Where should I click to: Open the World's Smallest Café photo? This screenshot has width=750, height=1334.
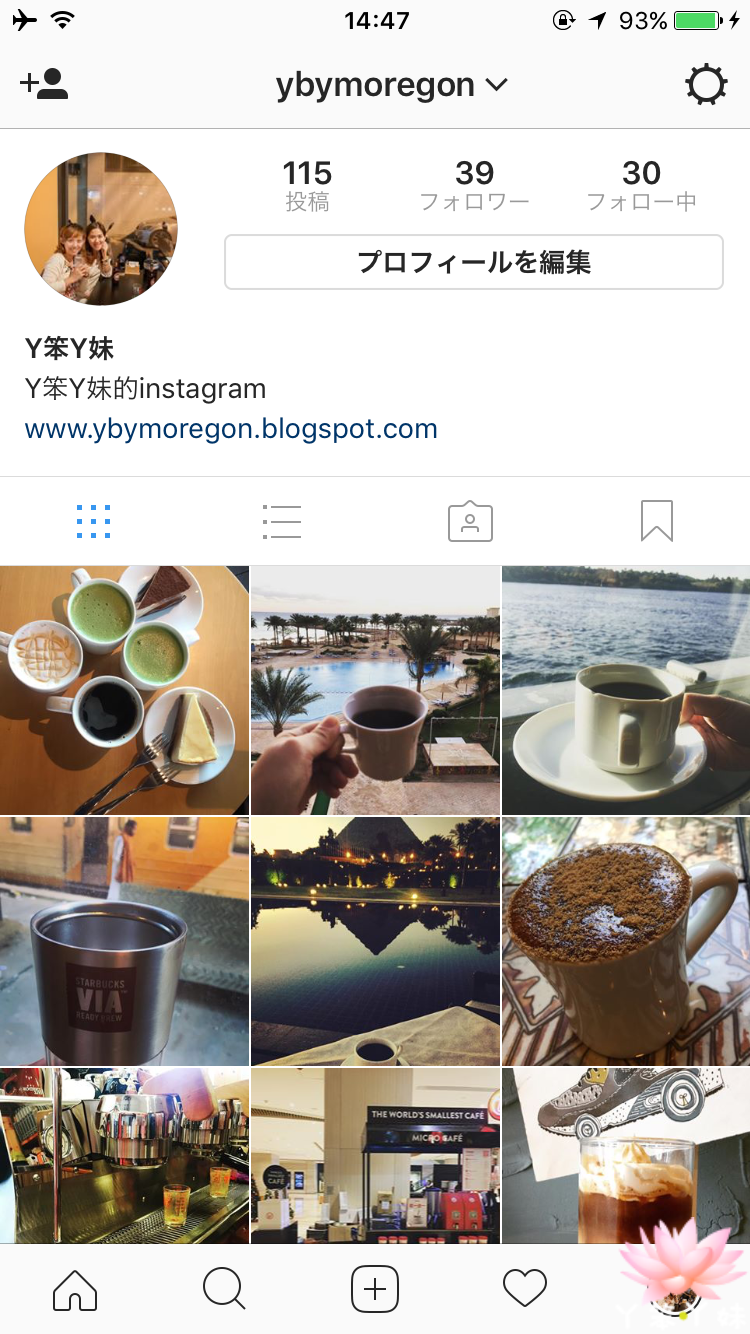(x=375, y=1155)
